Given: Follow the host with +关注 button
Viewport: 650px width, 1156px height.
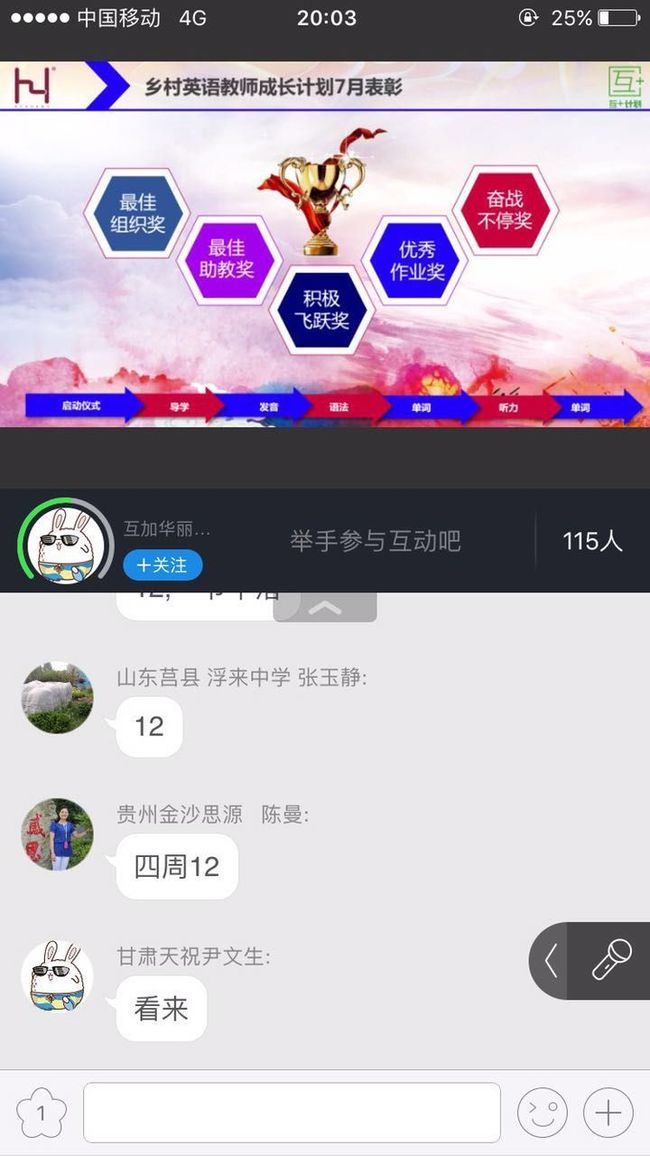Looking at the screenshot, I should pos(162,565).
